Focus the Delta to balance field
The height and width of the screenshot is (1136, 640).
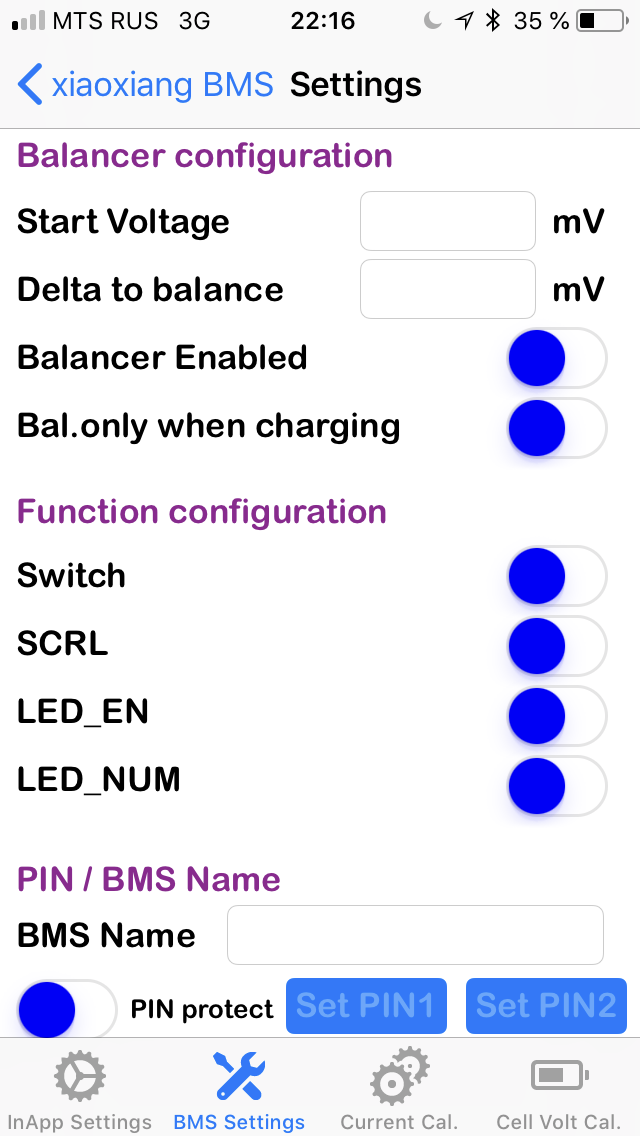coord(447,289)
